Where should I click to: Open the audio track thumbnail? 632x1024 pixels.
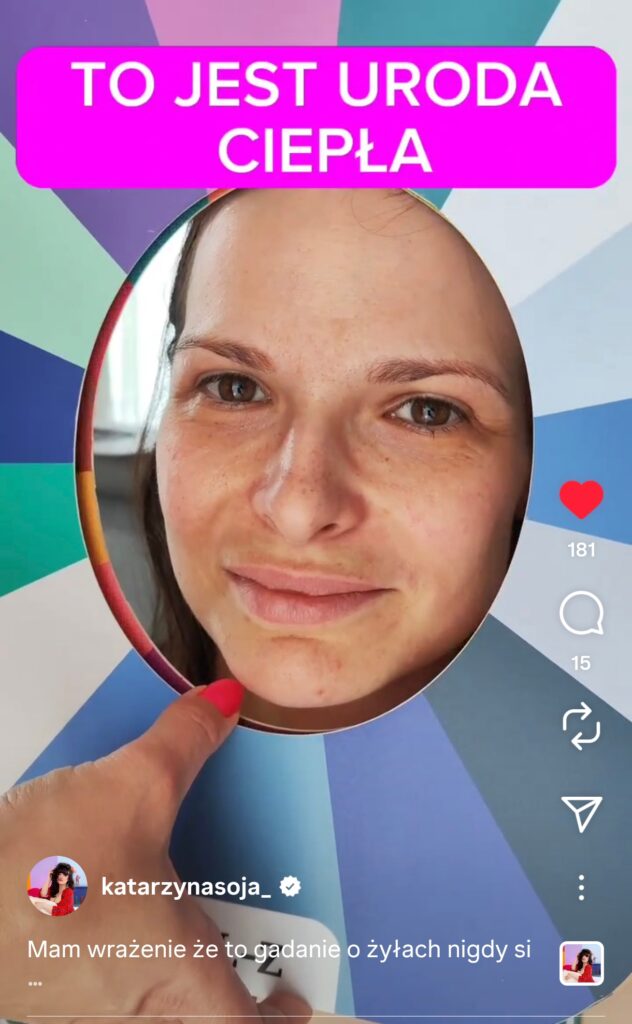pos(581,963)
